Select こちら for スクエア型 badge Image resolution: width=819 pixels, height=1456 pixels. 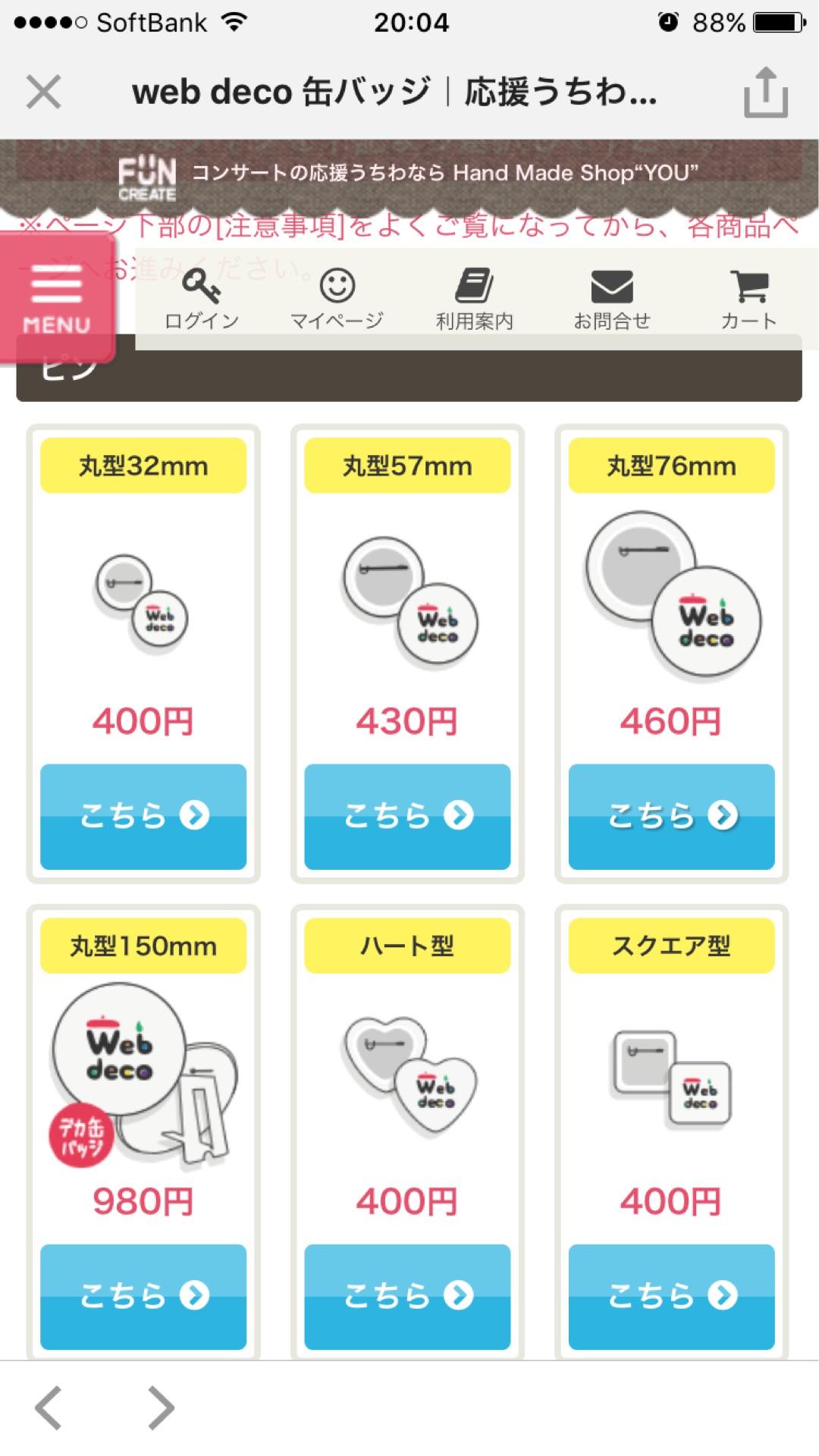(x=671, y=1296)
